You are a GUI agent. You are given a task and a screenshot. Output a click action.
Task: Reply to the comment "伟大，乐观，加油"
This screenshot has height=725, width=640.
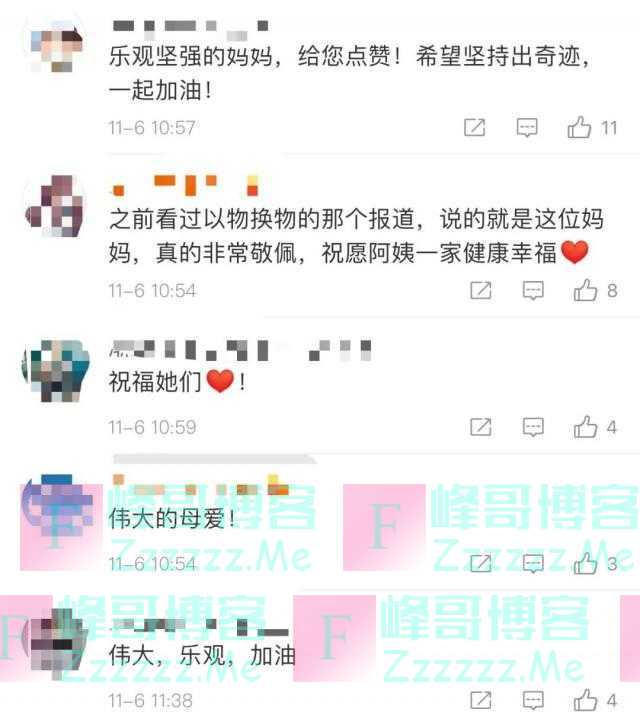tap(534, 700)
